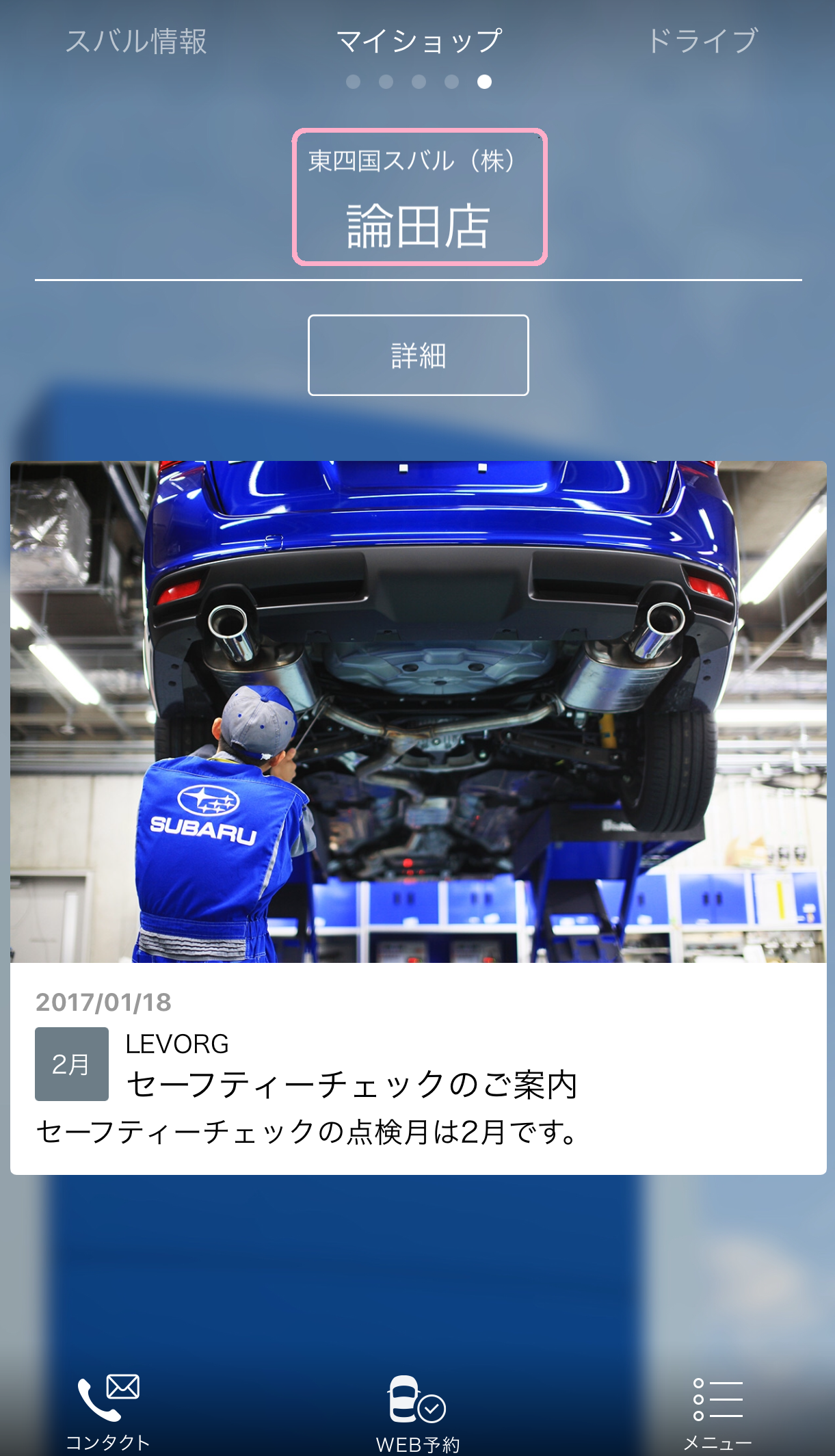Tap the page indicator dots
This screenshot has height=1456, width=835.
(419, 82)
